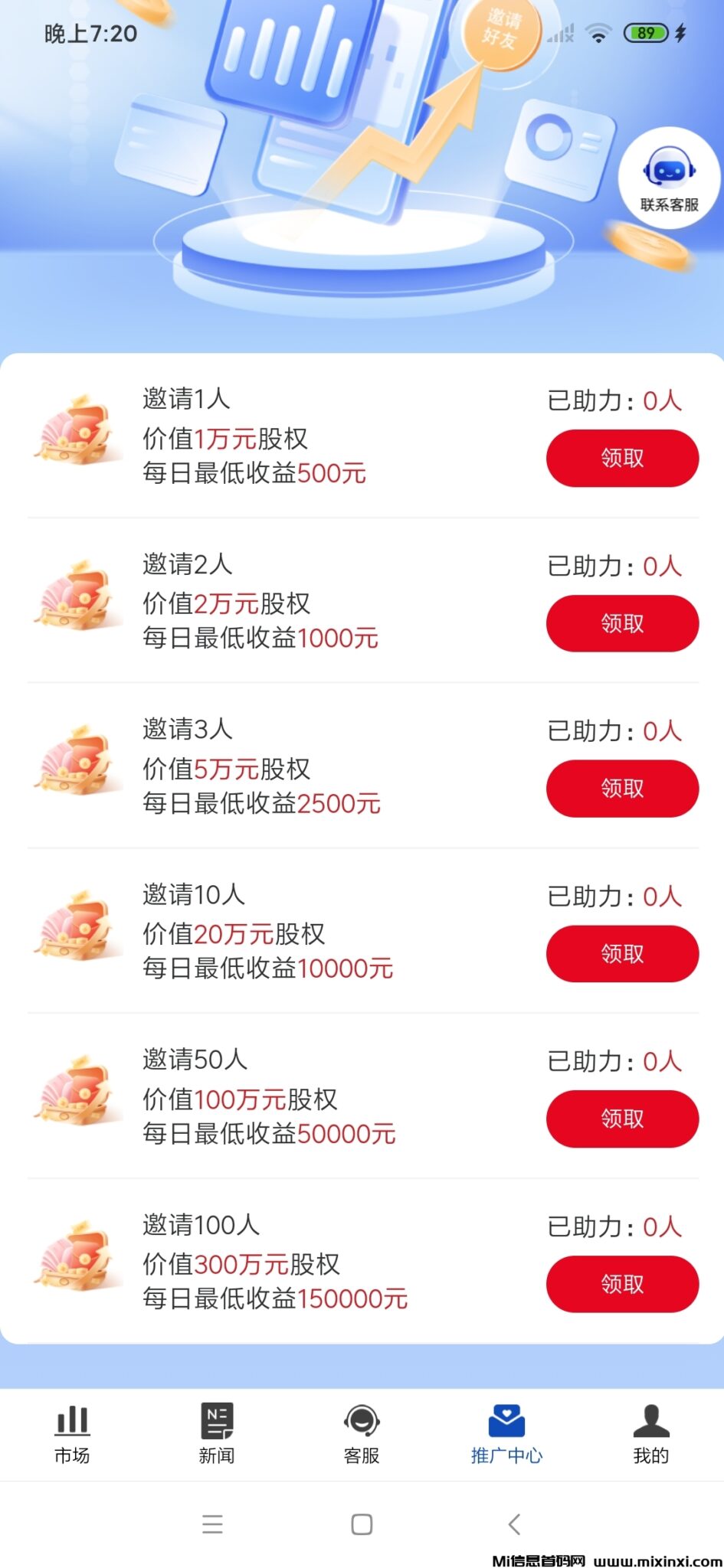Tap 领取 on the 邀请100人 row
Viewport: 724px width, 1568px height.
pos(622,1283)
